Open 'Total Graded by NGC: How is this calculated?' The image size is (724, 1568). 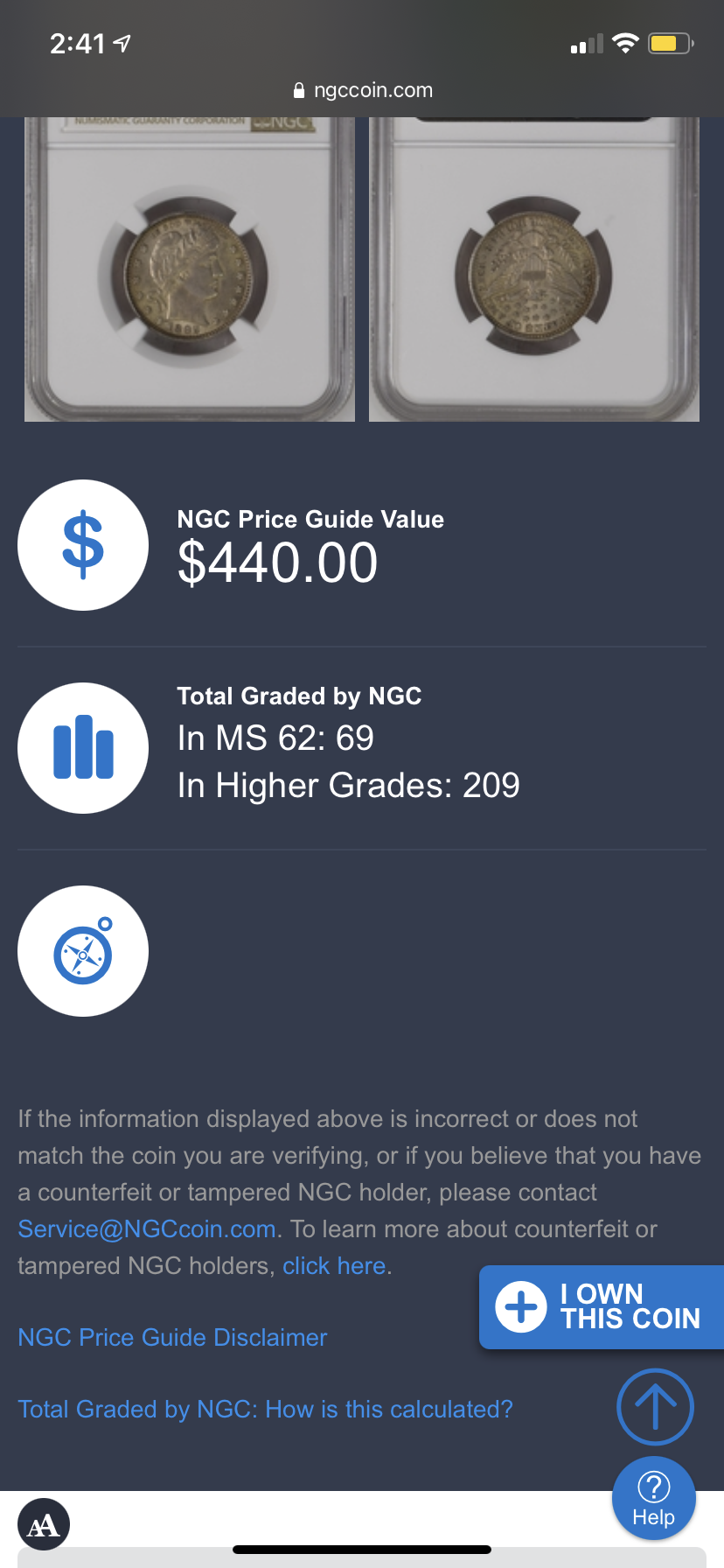[265, 1410]
